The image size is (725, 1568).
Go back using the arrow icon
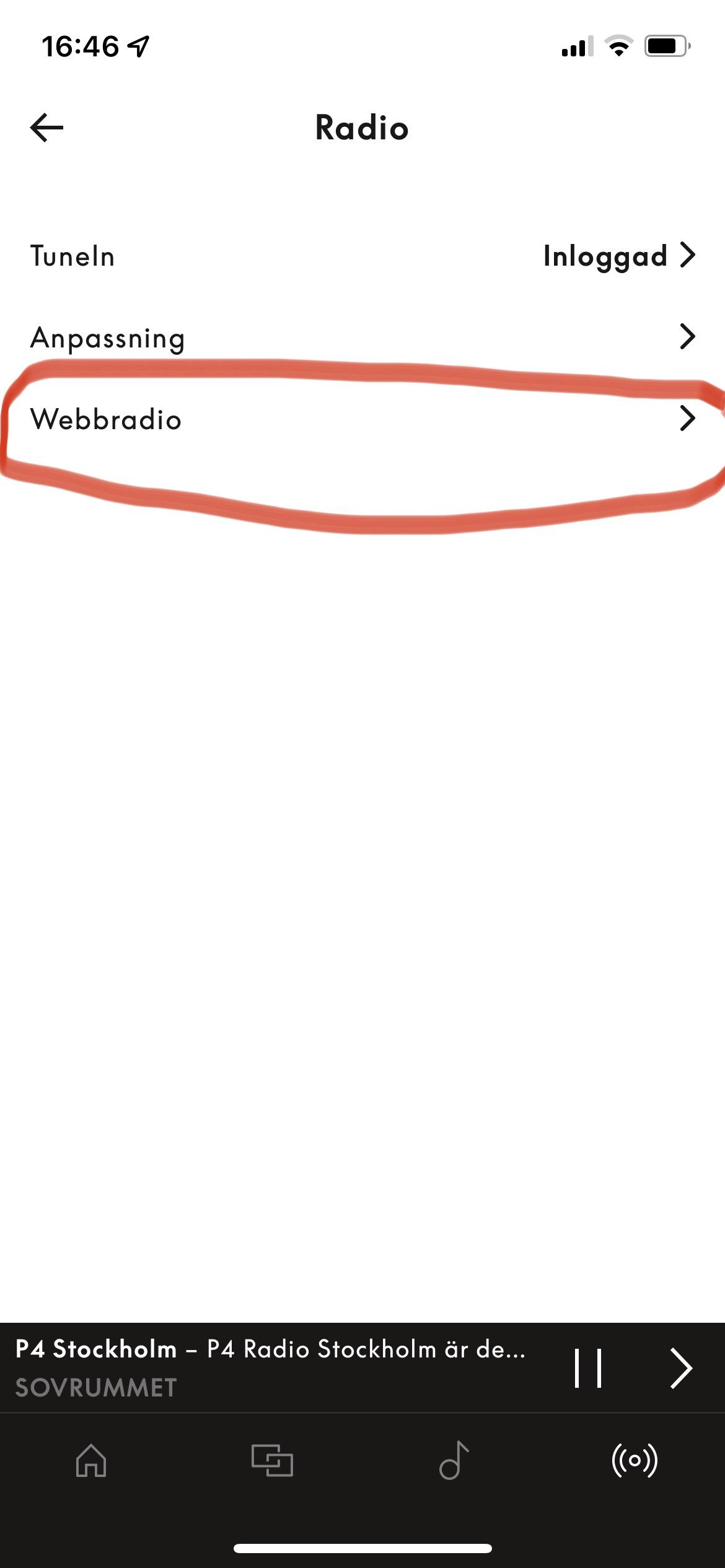pyautogui.click(x=46, y=128)
